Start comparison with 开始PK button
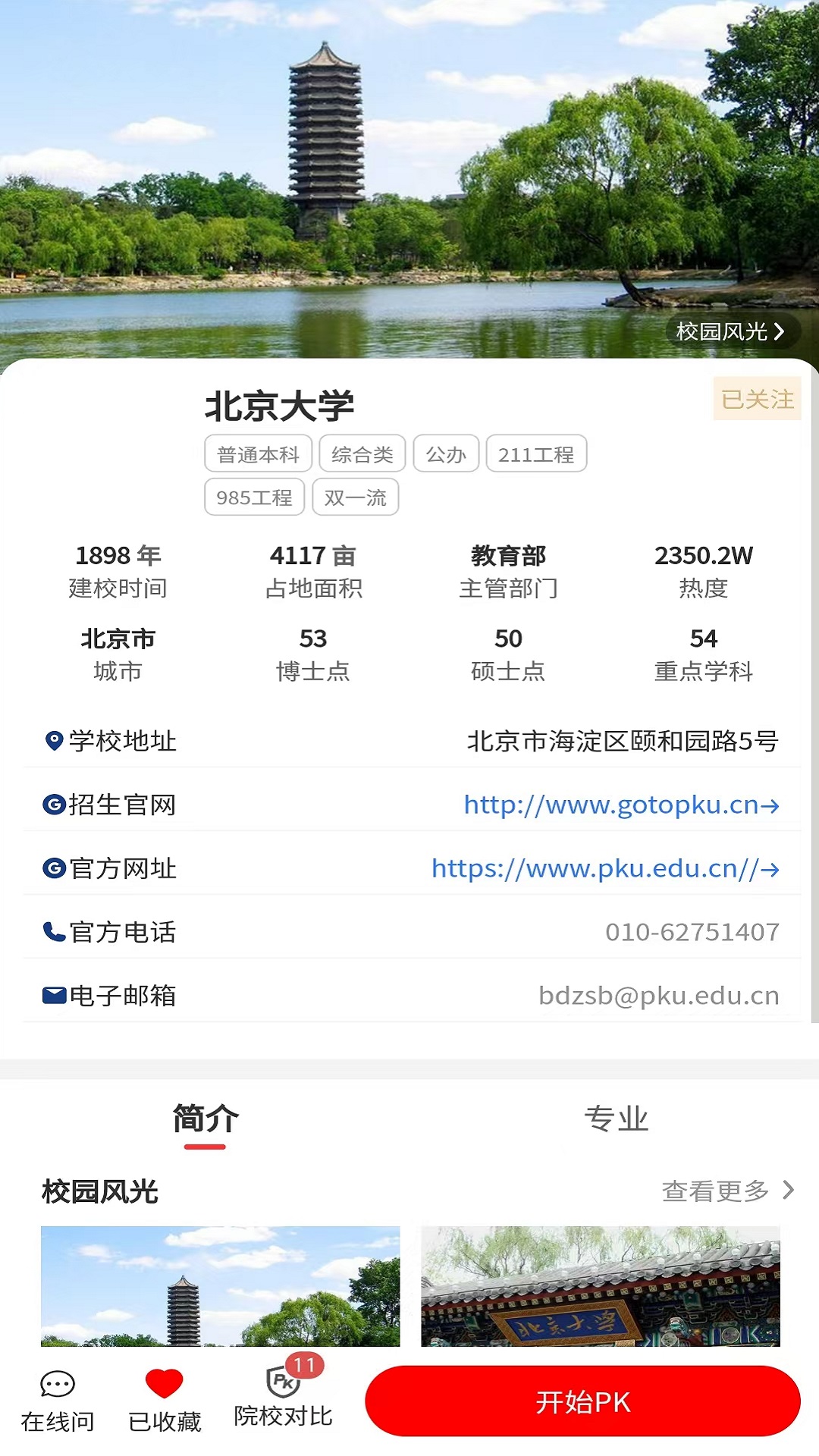 click(582, 1401)
